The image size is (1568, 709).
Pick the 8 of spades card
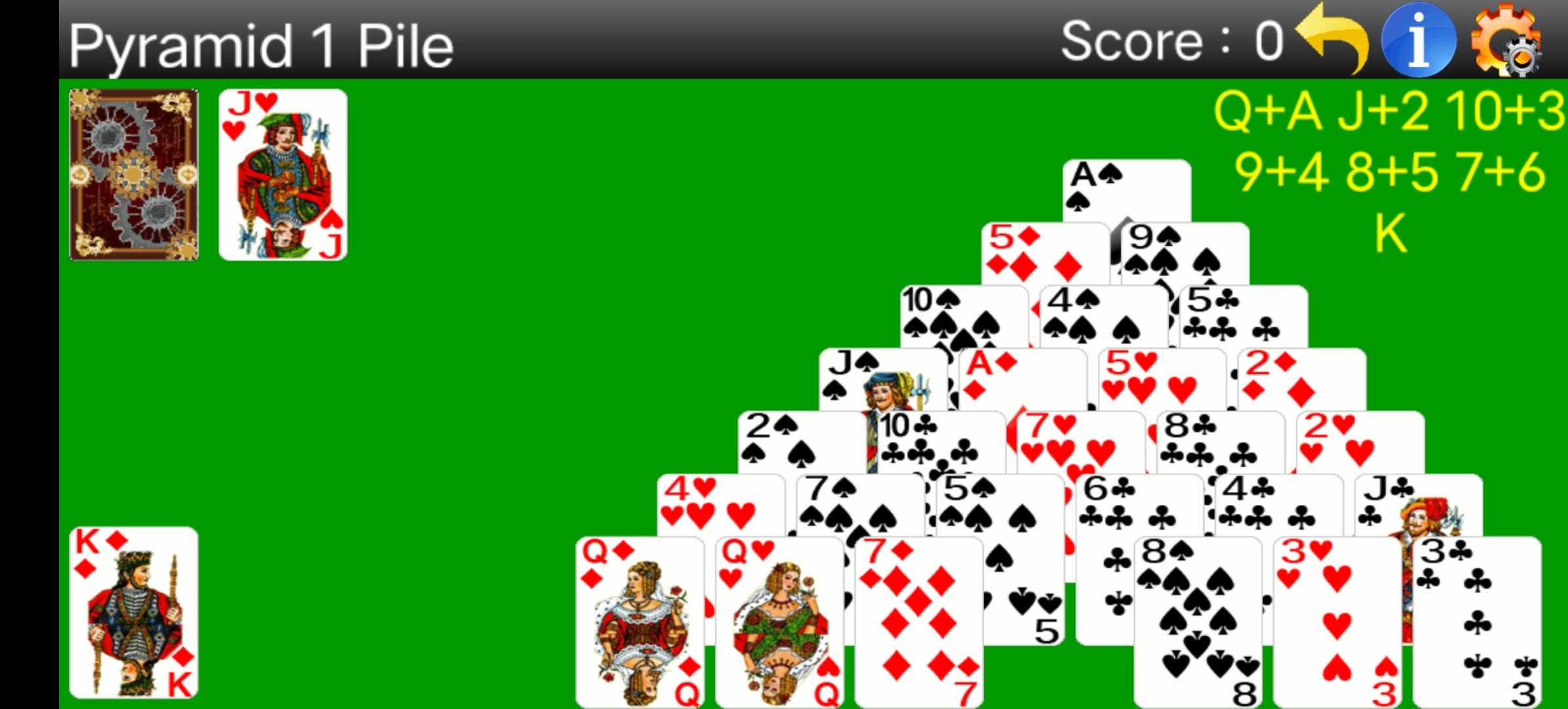[x=1198, y=621]
